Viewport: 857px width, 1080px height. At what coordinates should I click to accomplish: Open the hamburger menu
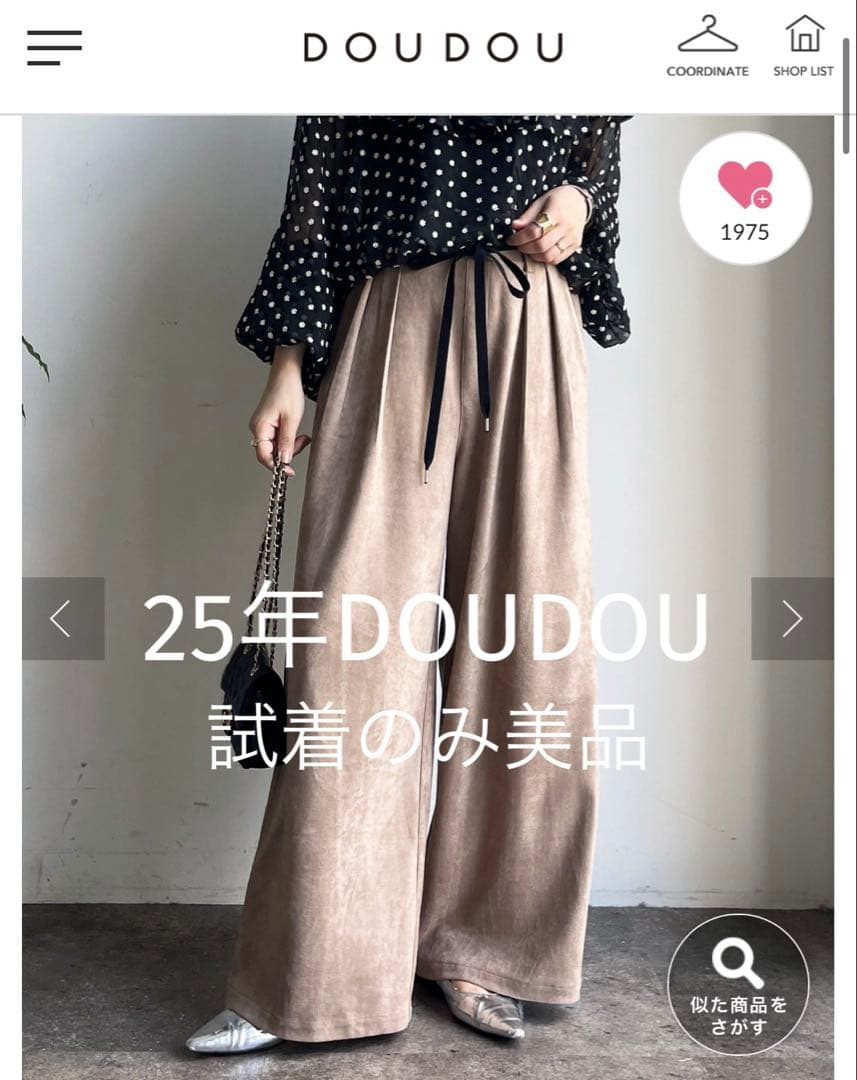(x=54, y=47)
